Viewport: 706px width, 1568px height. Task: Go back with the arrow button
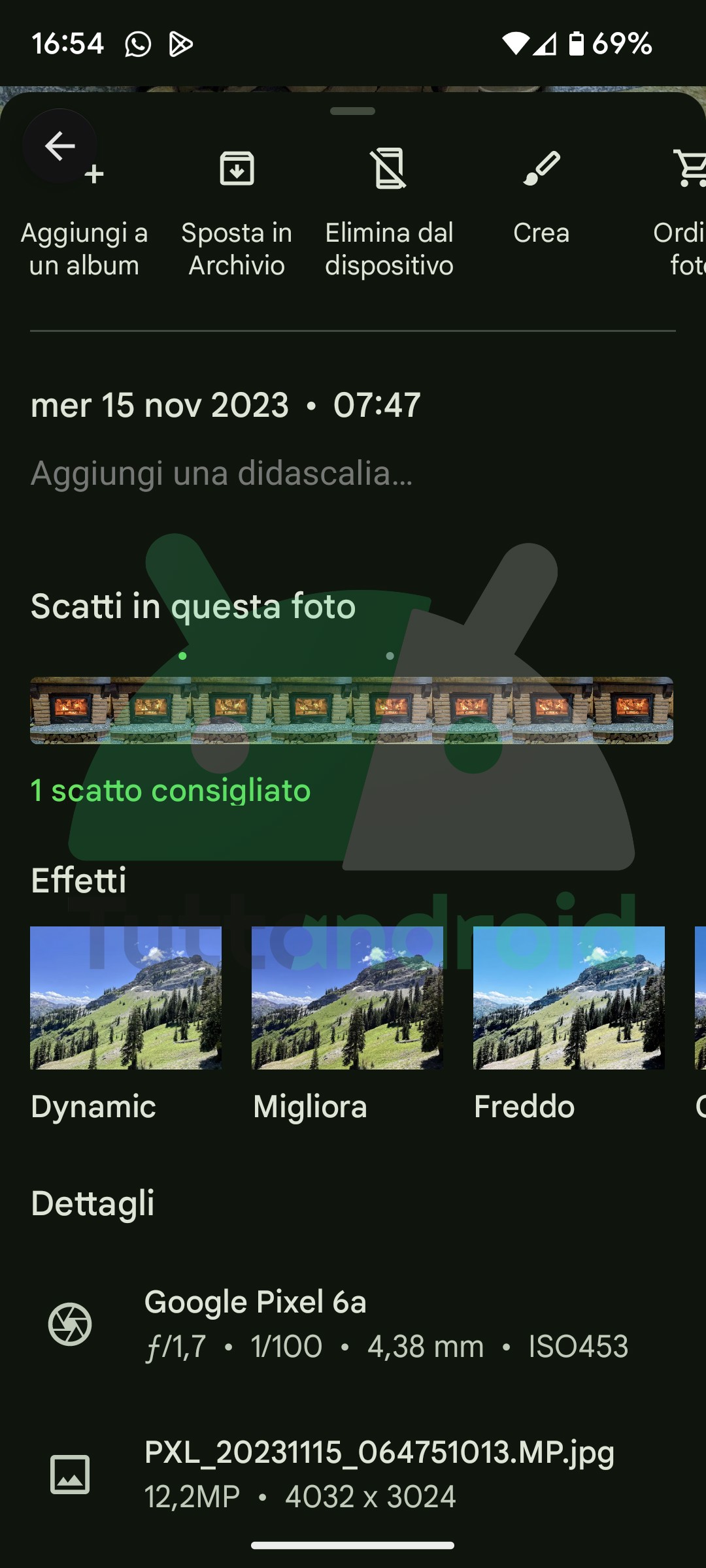[x=59, y=146]
